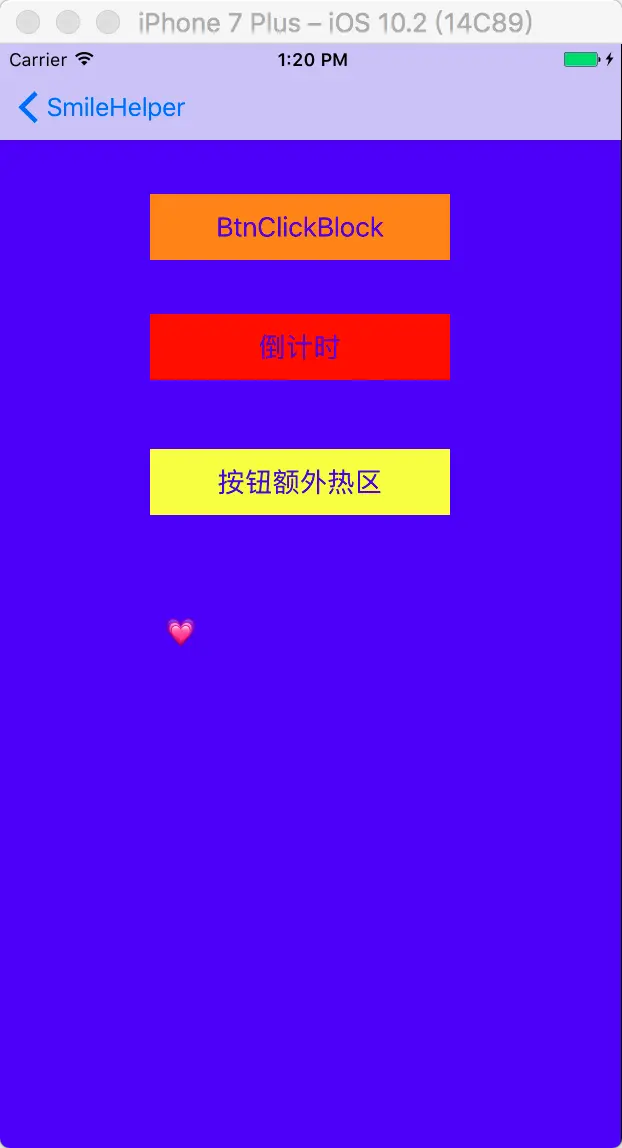622x1148 pixels.
Task: Tap the orange BtnClickBlock button
Action: (299, 227)
